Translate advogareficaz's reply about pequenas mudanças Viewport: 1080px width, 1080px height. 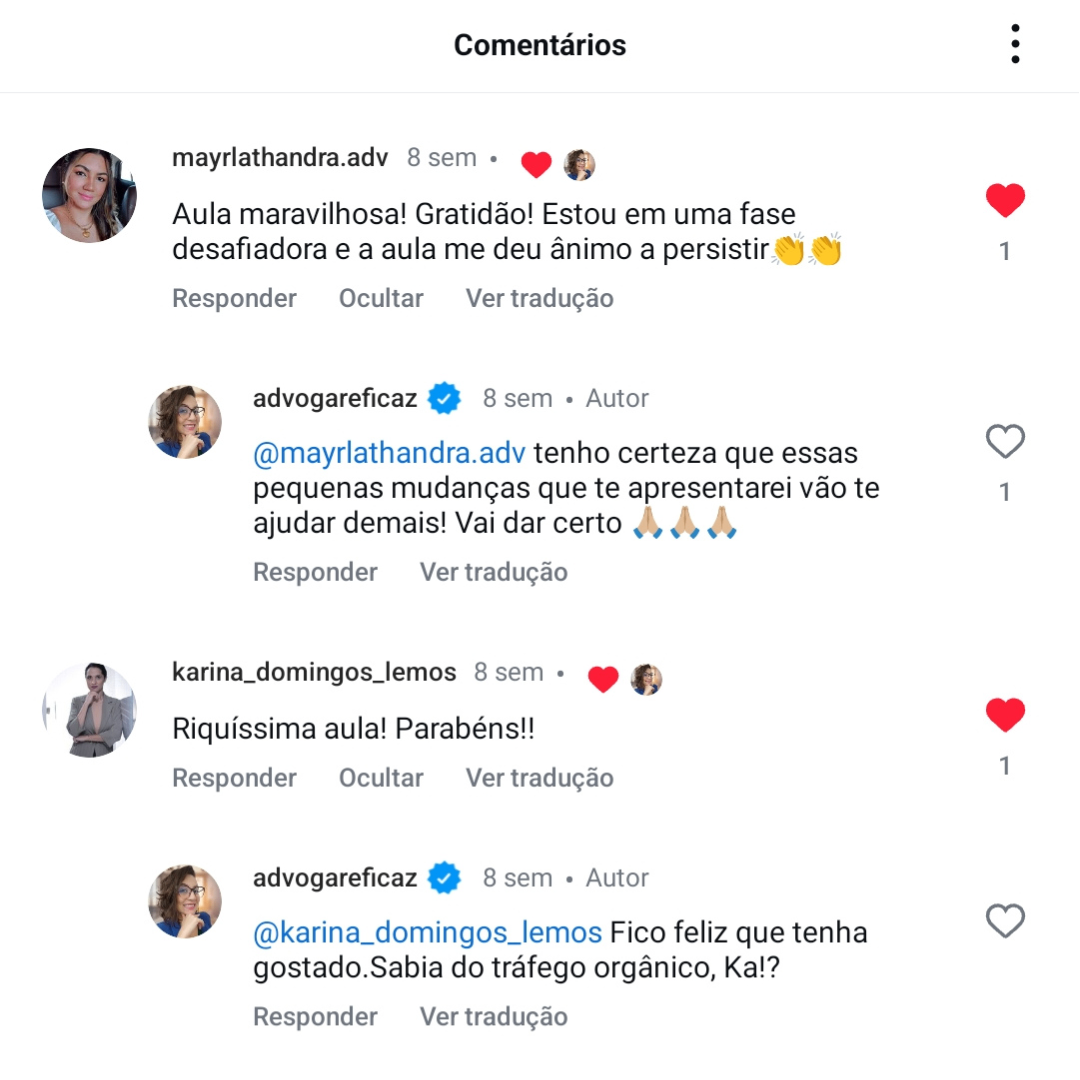[493, 572]
